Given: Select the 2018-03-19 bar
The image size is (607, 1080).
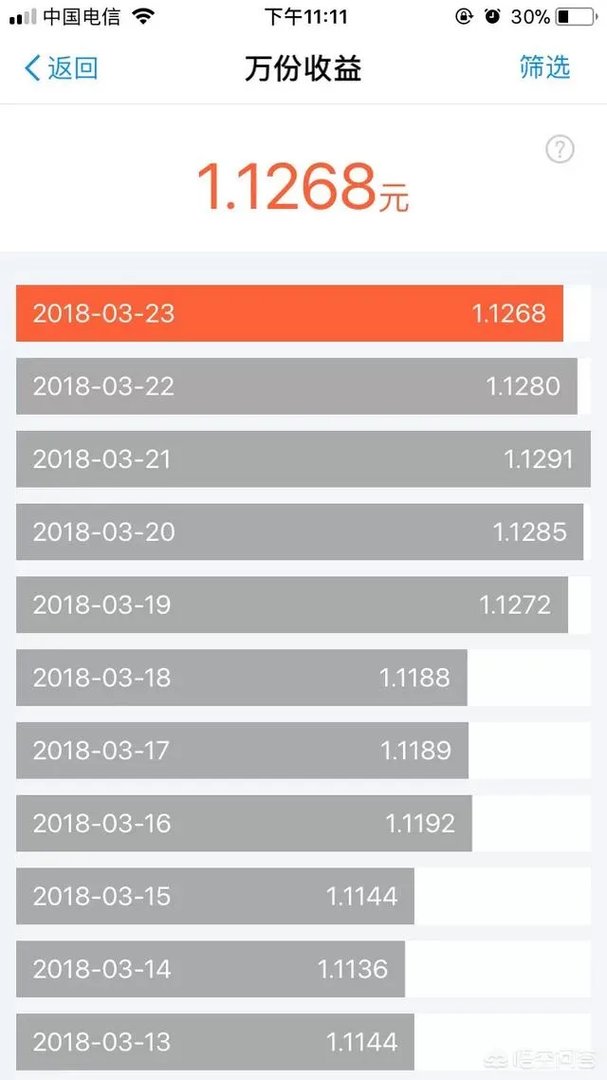Looking at the screenshot, I should [x=292, y=605].
